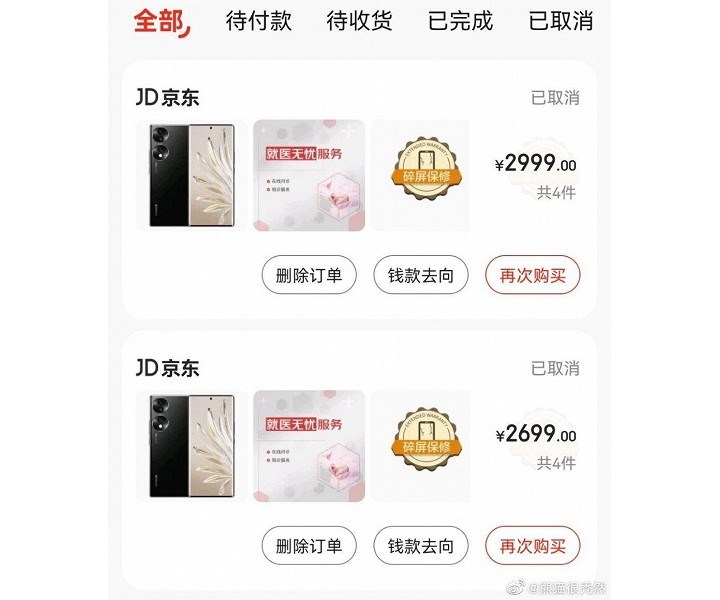
Task: Switch to the 待付款 tab
Action: (x=259, y=21)
